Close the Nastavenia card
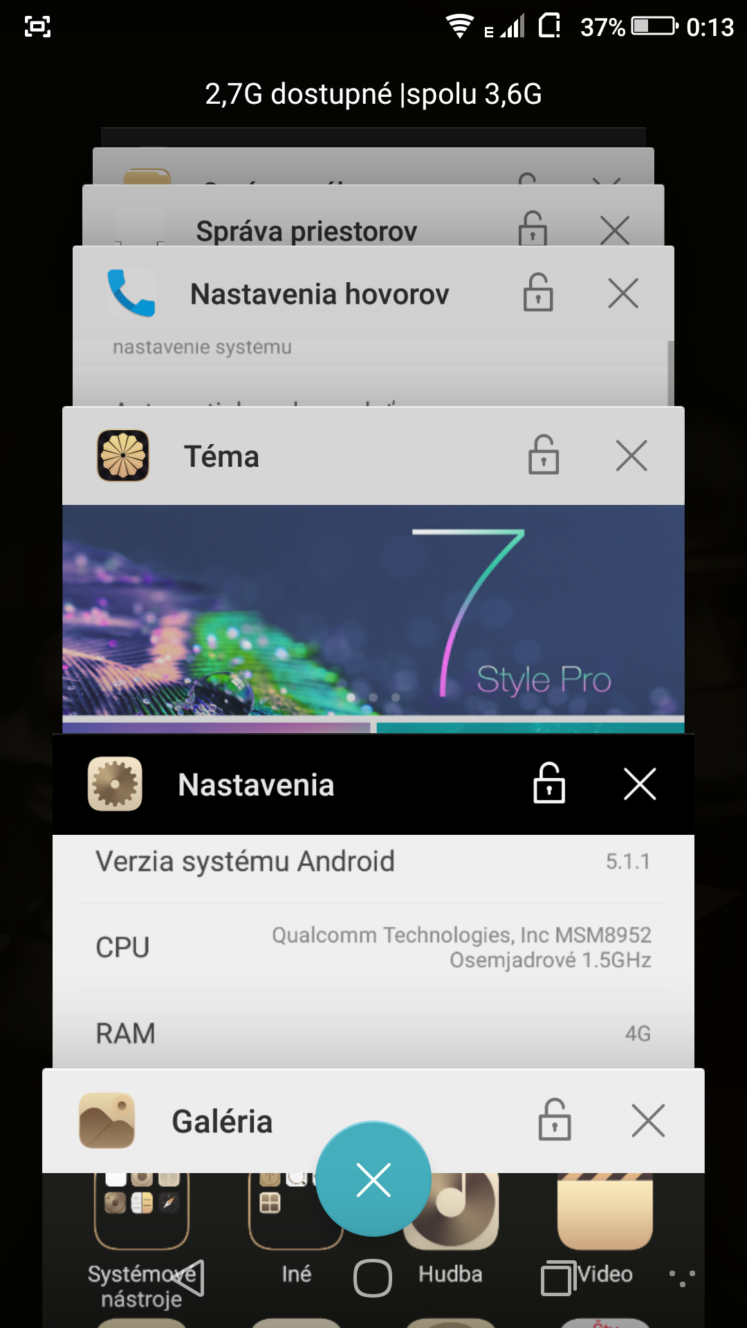The width and height of the screenshot is (747, 1328). coord(640,785)
